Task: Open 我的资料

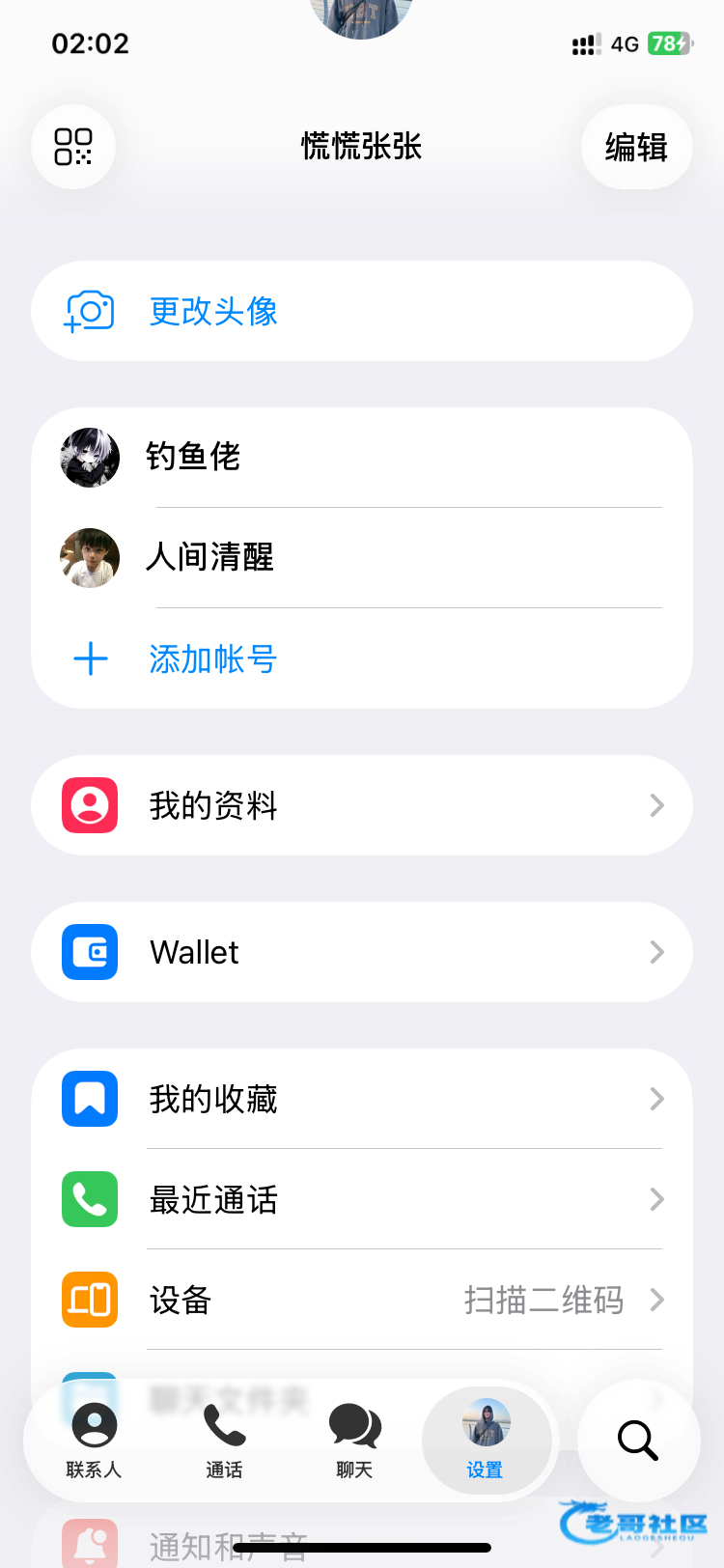Action: (x=361, y=805)
